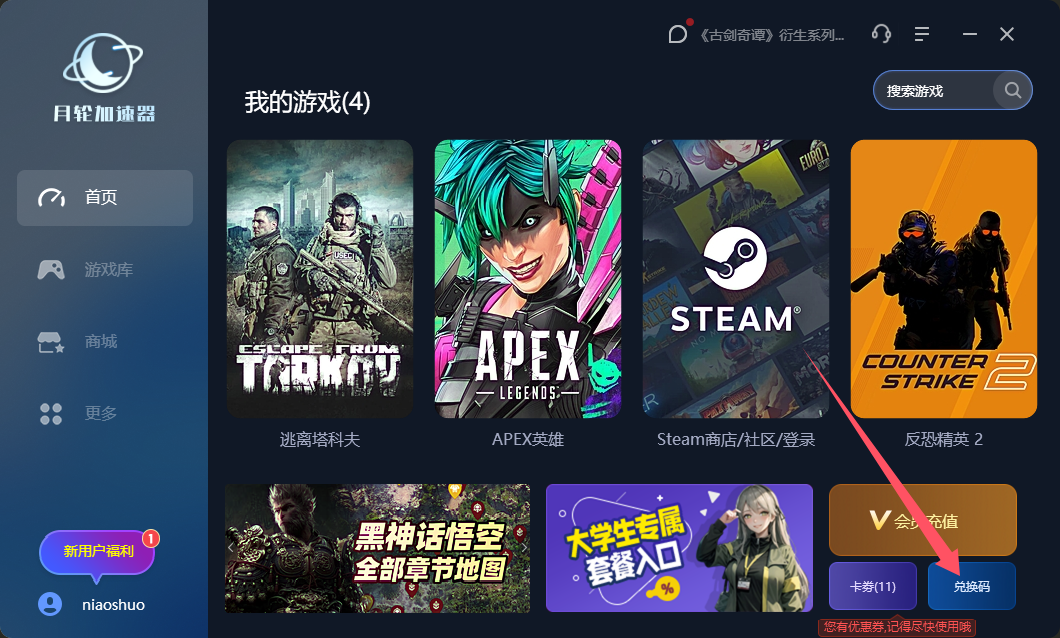The width and height of the screenshot is (1060, 638).
Task: Close the window with the X
Action: 1007,34
